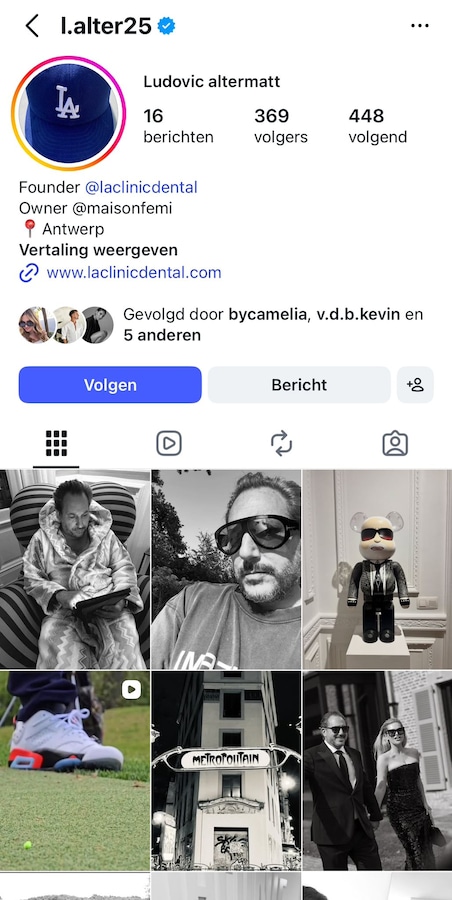Viewport: 452px width, 900px height.
Task: View the story via LA cap profile picture
Action: click(68, 113)
